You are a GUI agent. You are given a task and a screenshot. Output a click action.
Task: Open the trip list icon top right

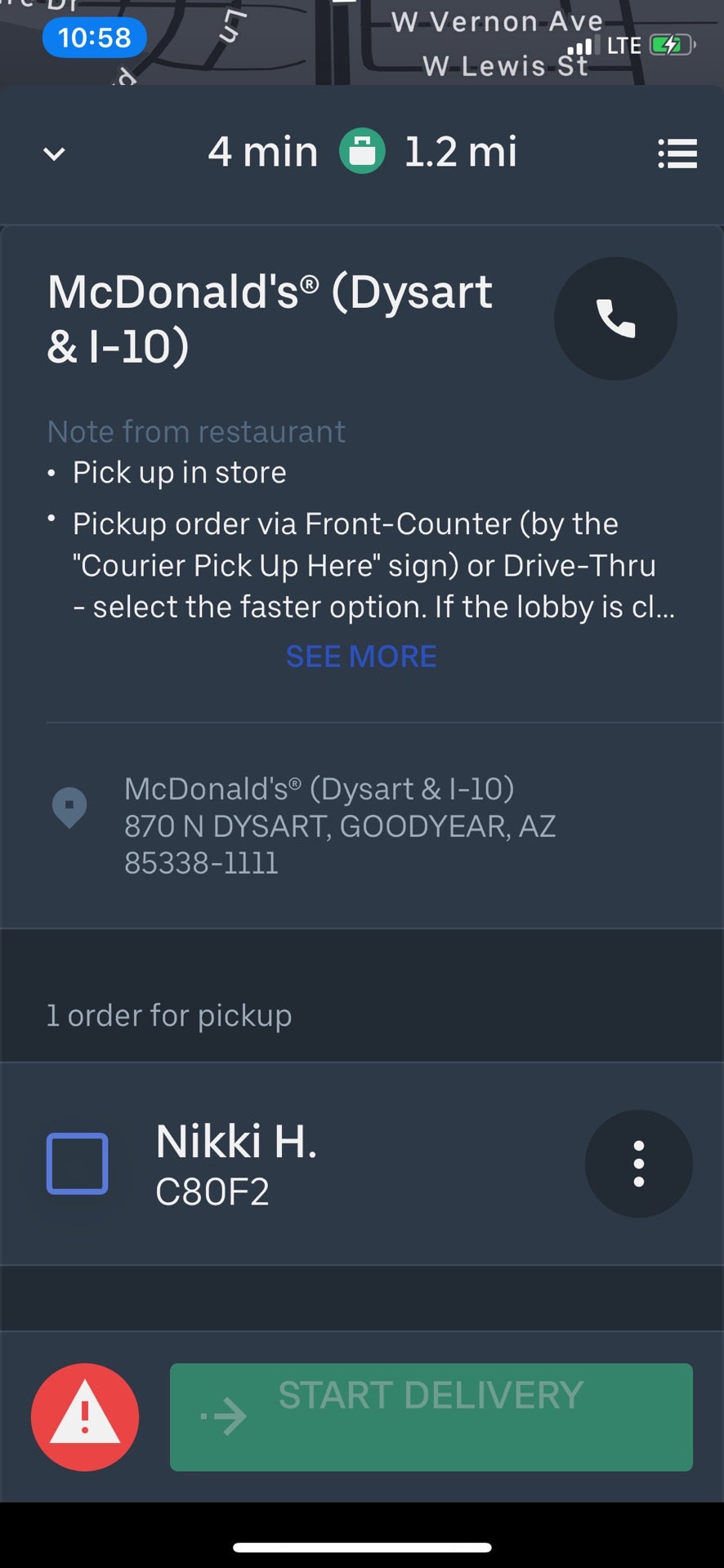[x=677, y=154]
